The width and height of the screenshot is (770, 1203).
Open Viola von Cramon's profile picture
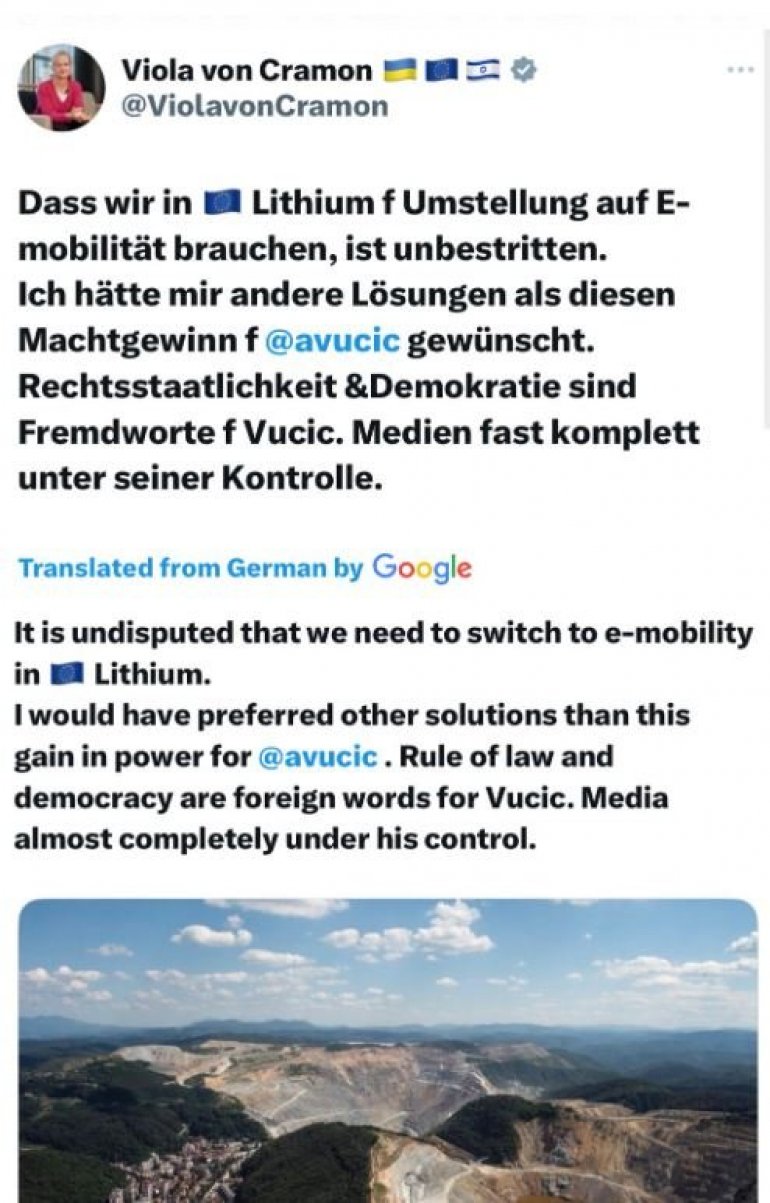[x=61, y=88]
